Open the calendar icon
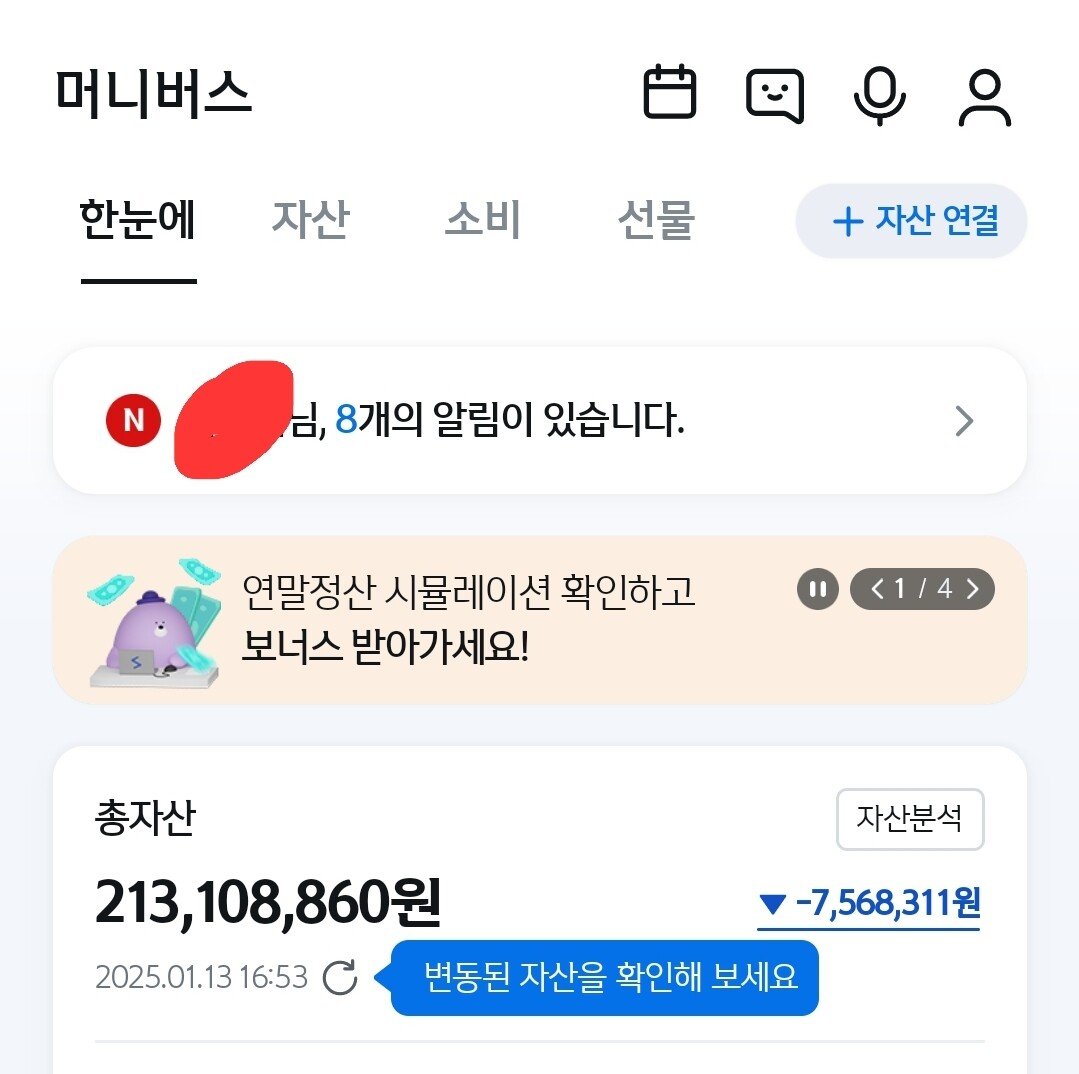1079x1074 pixels. pos(669,93)
